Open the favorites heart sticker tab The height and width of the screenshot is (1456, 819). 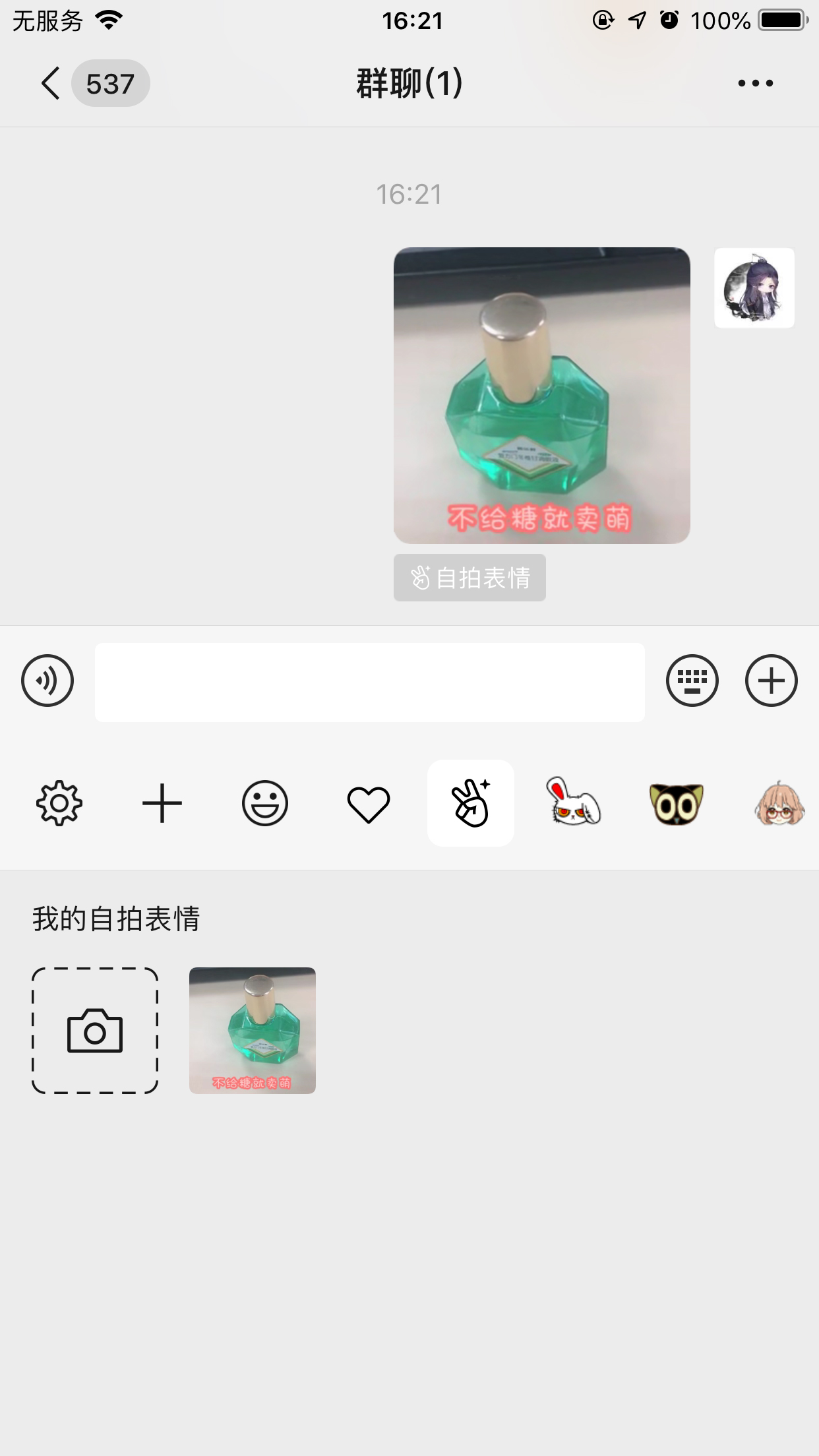[367, 803]
